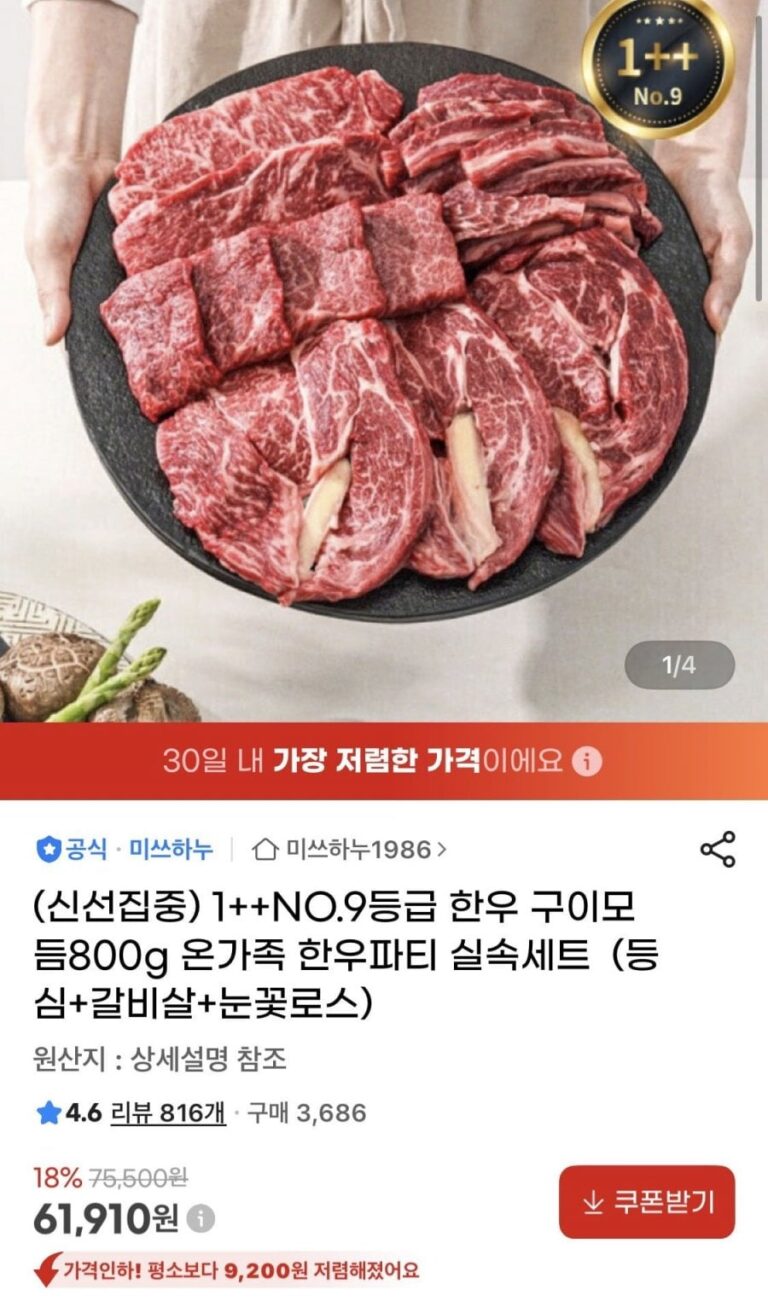Tap the 공식 미쓰하누 official brand badge
Screen dimensions: 768x1307
(125, 850)
